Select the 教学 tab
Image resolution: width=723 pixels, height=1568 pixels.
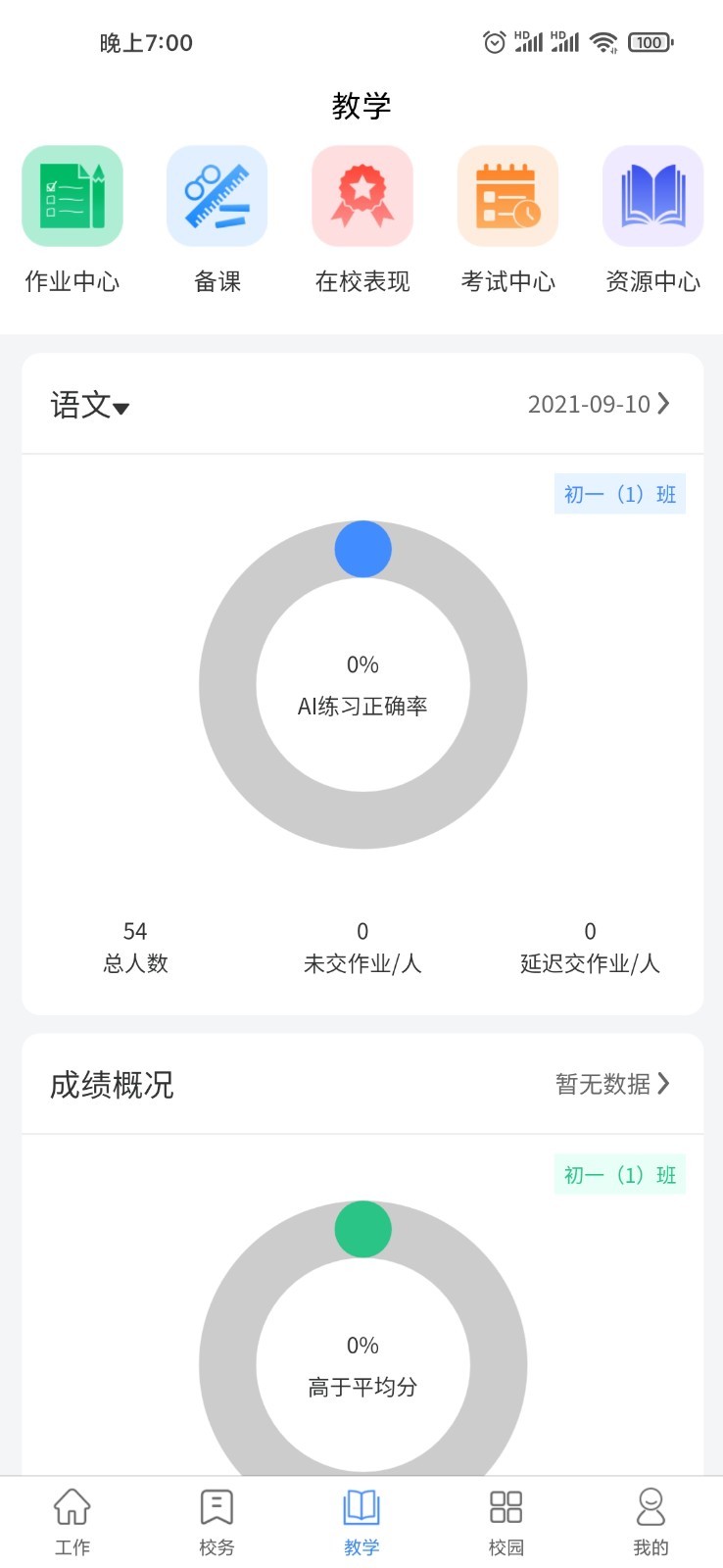click(x=361, y=1522)
